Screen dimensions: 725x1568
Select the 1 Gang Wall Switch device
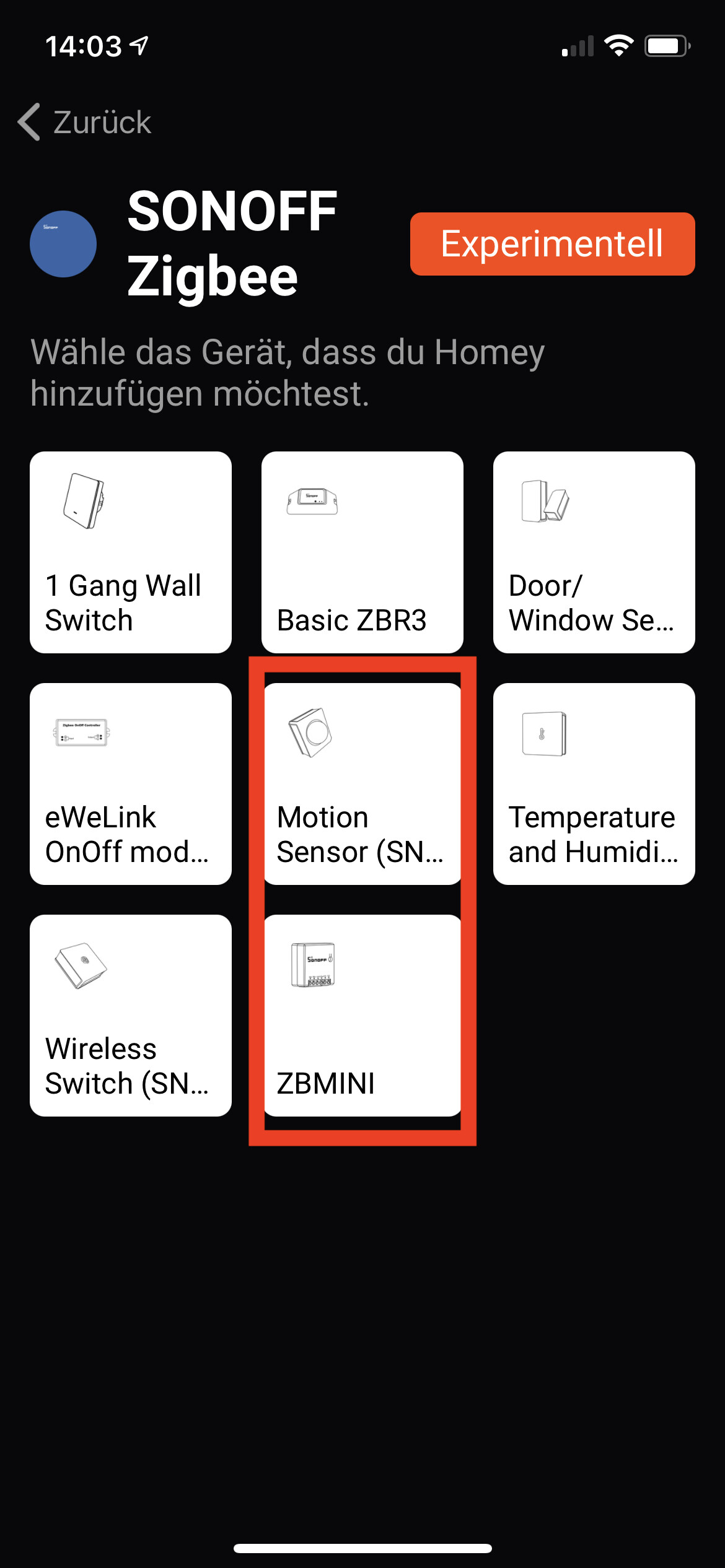point(131,552)
